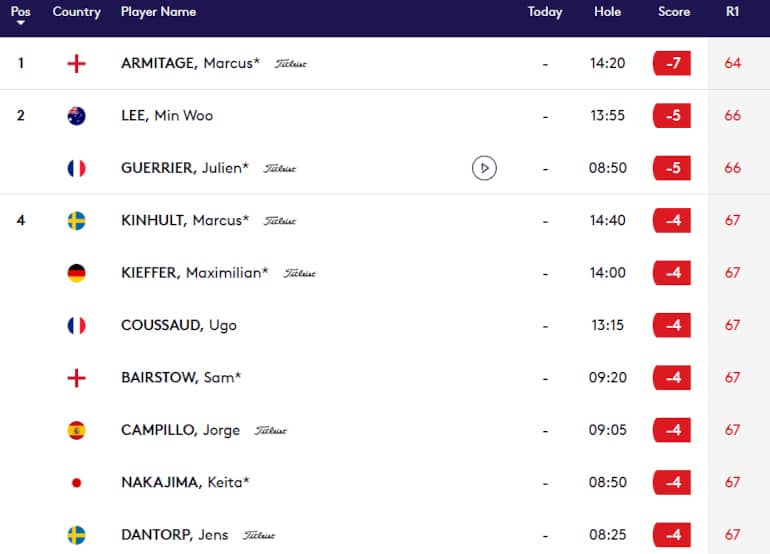Select Keita Nakajima's entry
This screenshot has width=770, height=554.
point(185,482)
